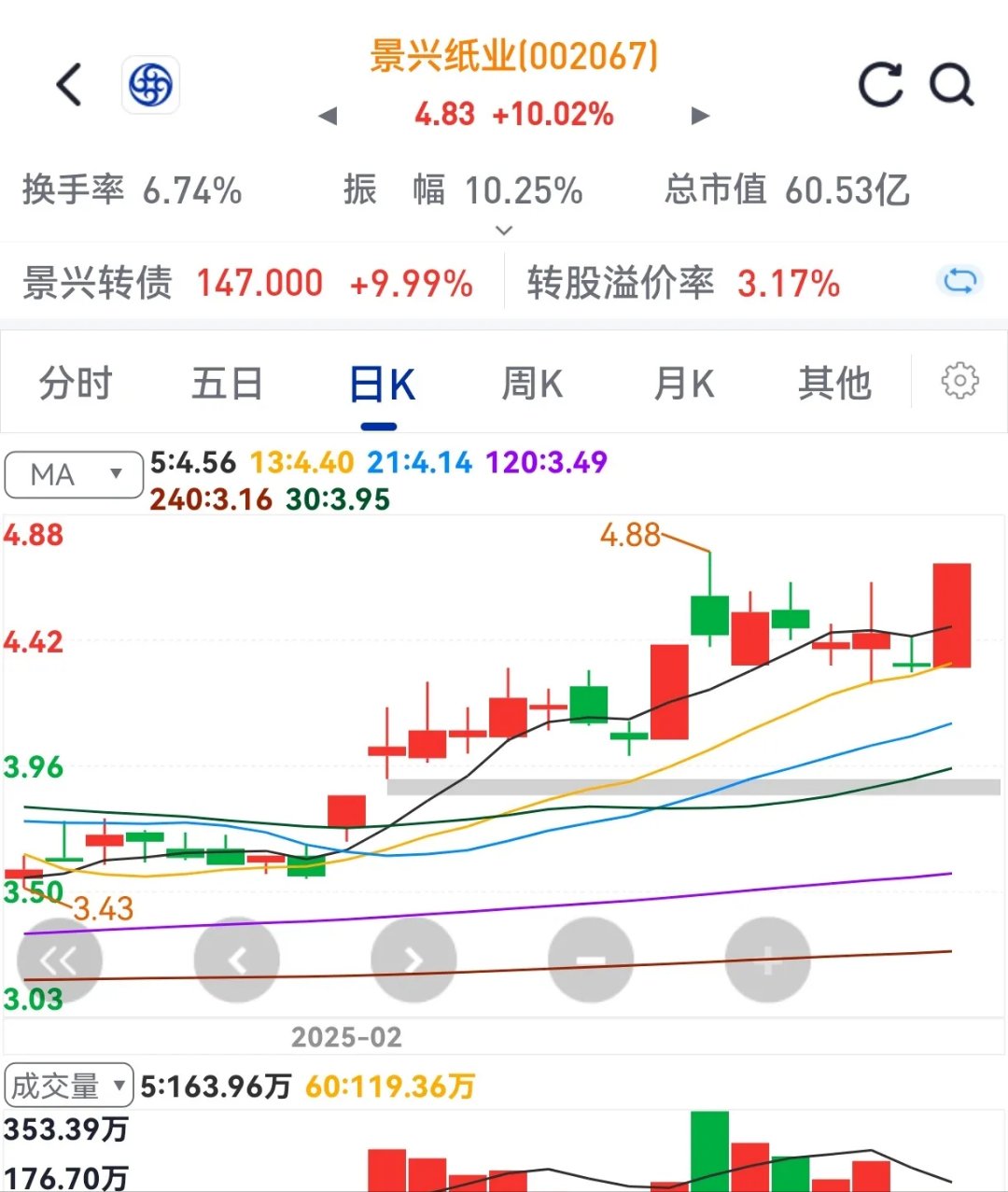
Task: Open the broker logo home page
Action: pos(150,83)
